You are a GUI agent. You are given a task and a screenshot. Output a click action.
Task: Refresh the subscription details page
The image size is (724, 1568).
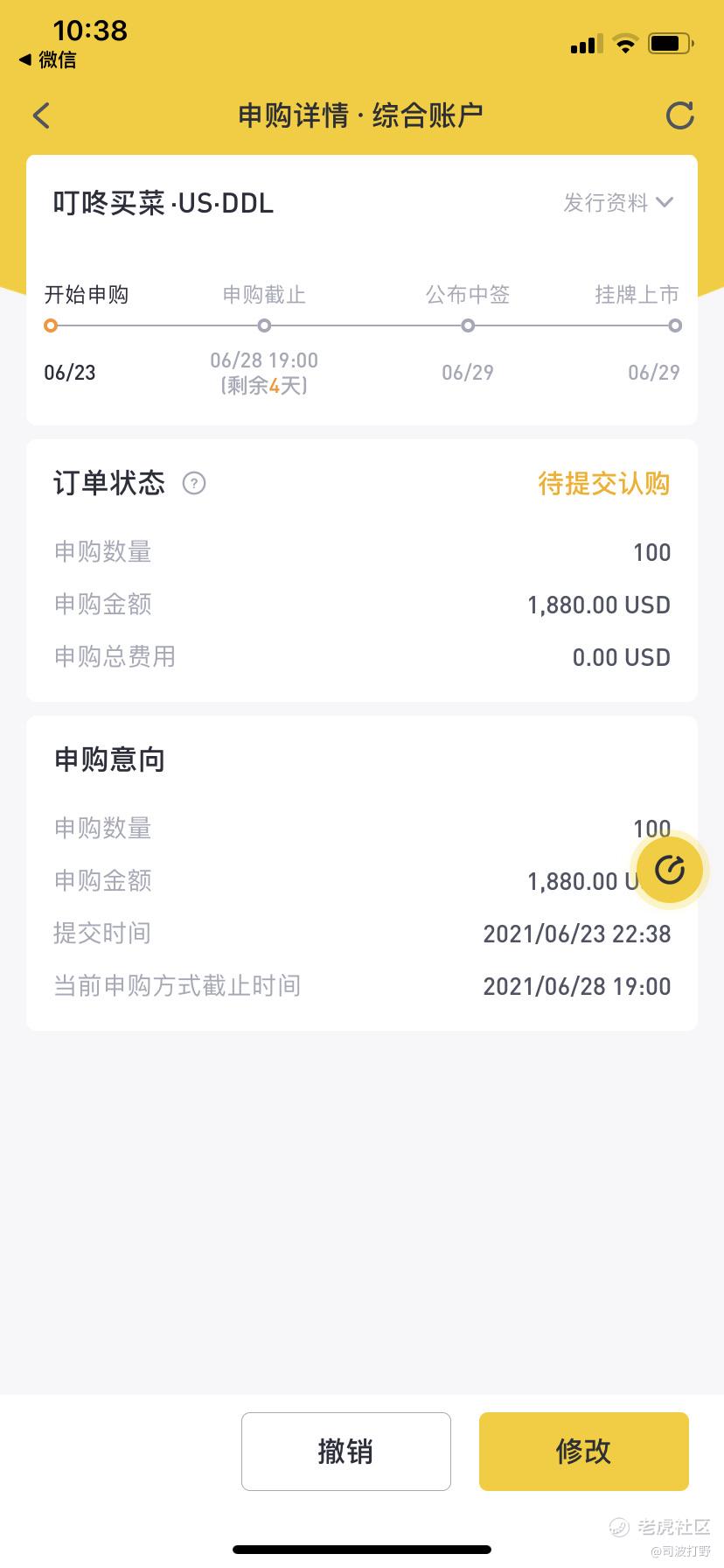(x=679, y=115)
